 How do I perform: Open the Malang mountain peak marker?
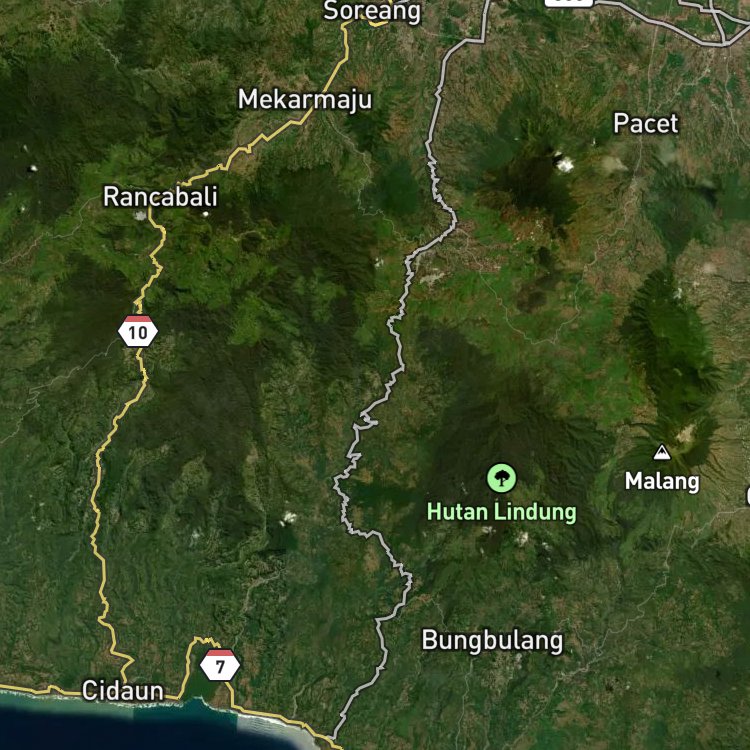(x=661, y=454)
